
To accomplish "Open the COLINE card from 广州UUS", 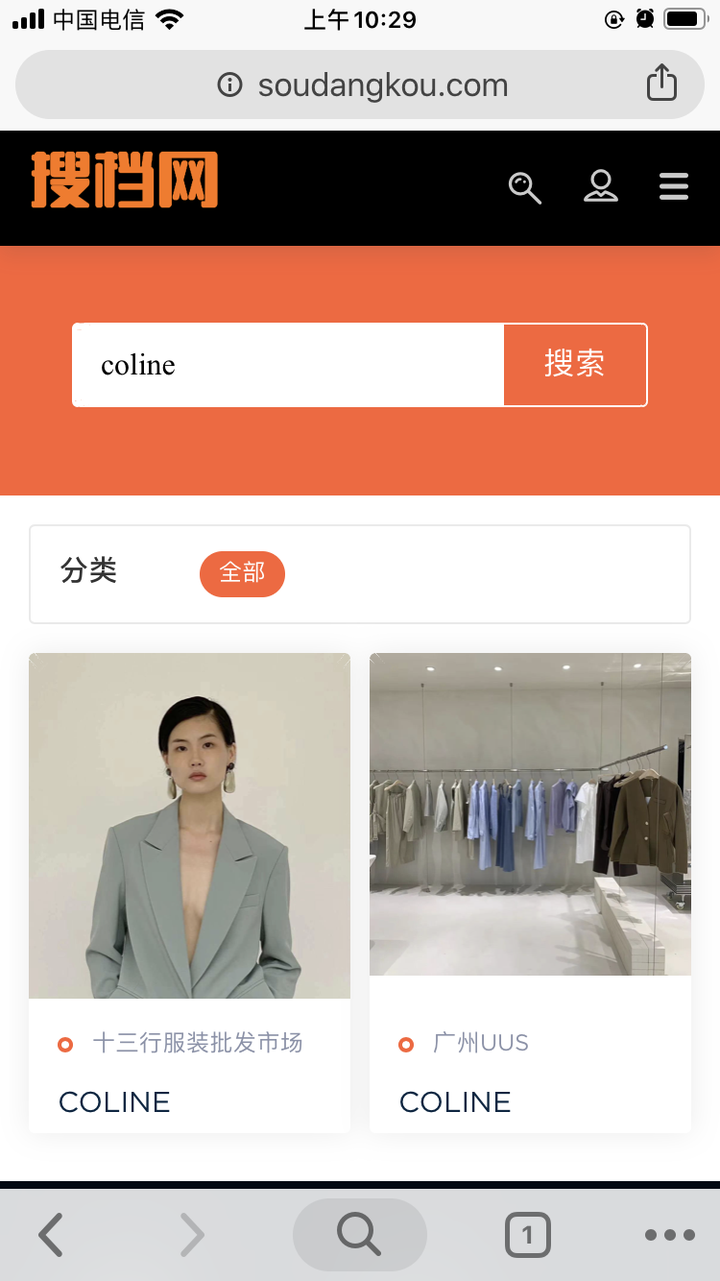I will click(x=530, y=893).
